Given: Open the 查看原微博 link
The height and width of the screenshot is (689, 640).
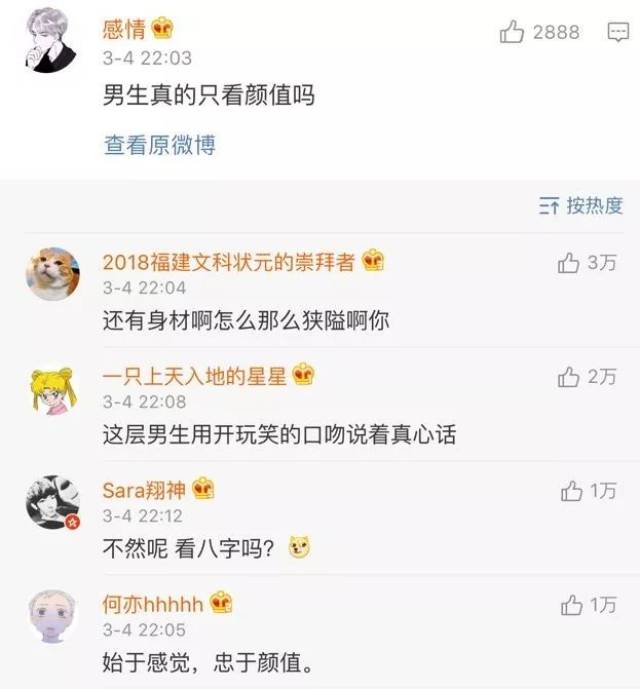Looking at the screenshot, I should (x=160, y=145).
